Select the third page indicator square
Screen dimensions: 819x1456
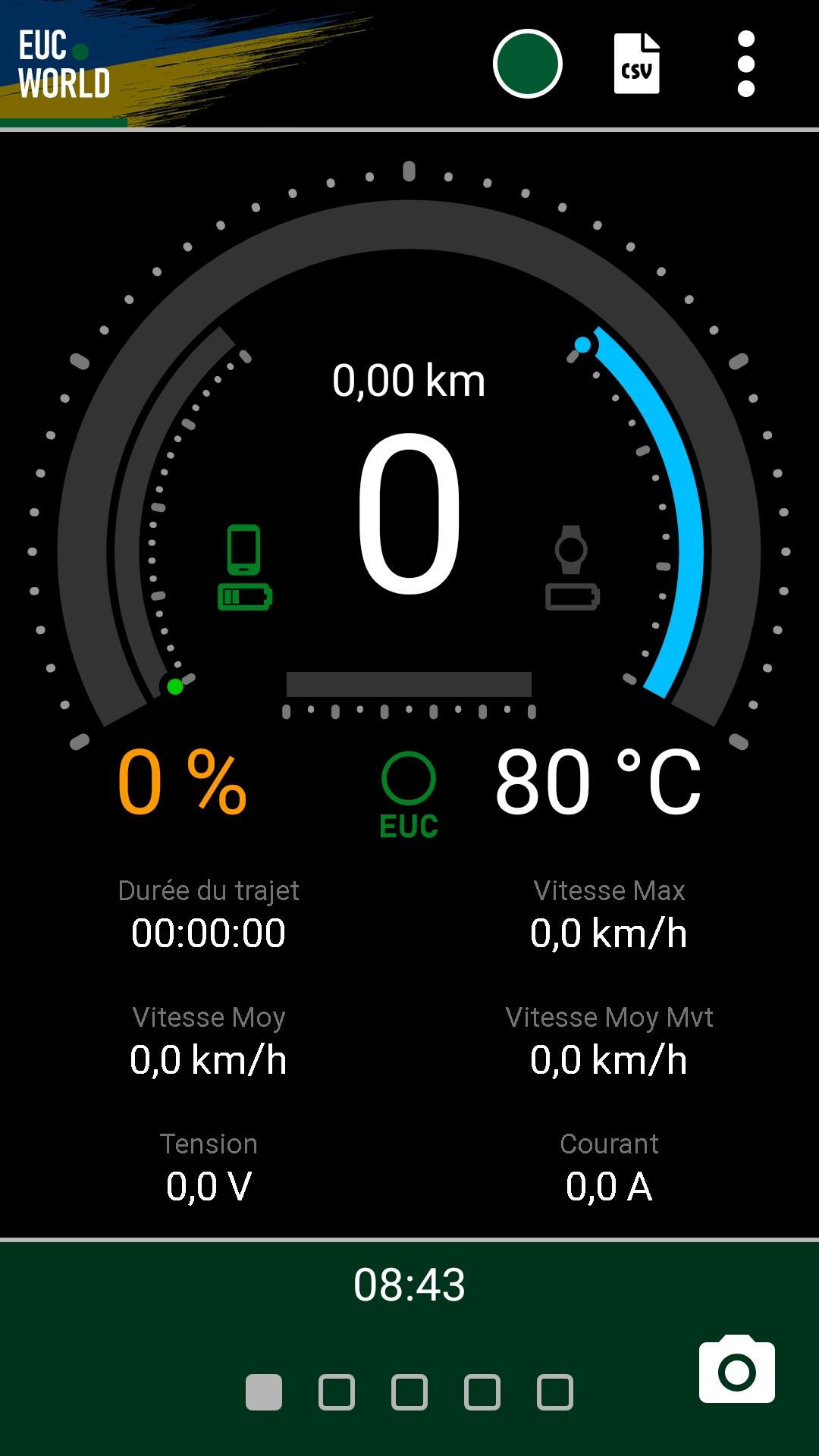[x=409, y=1392]
